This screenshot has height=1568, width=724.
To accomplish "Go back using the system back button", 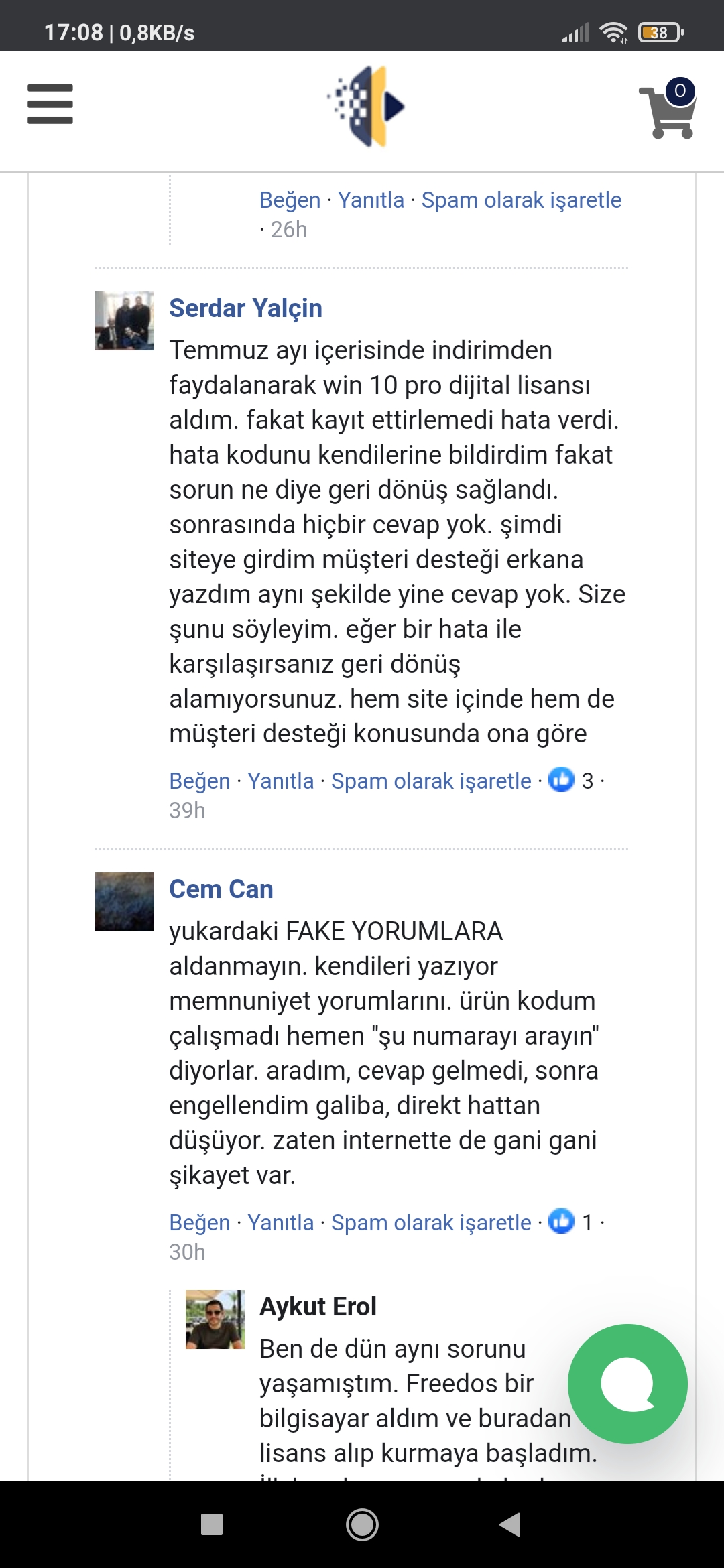I will pyautogui.click(x=510, y=1524).
